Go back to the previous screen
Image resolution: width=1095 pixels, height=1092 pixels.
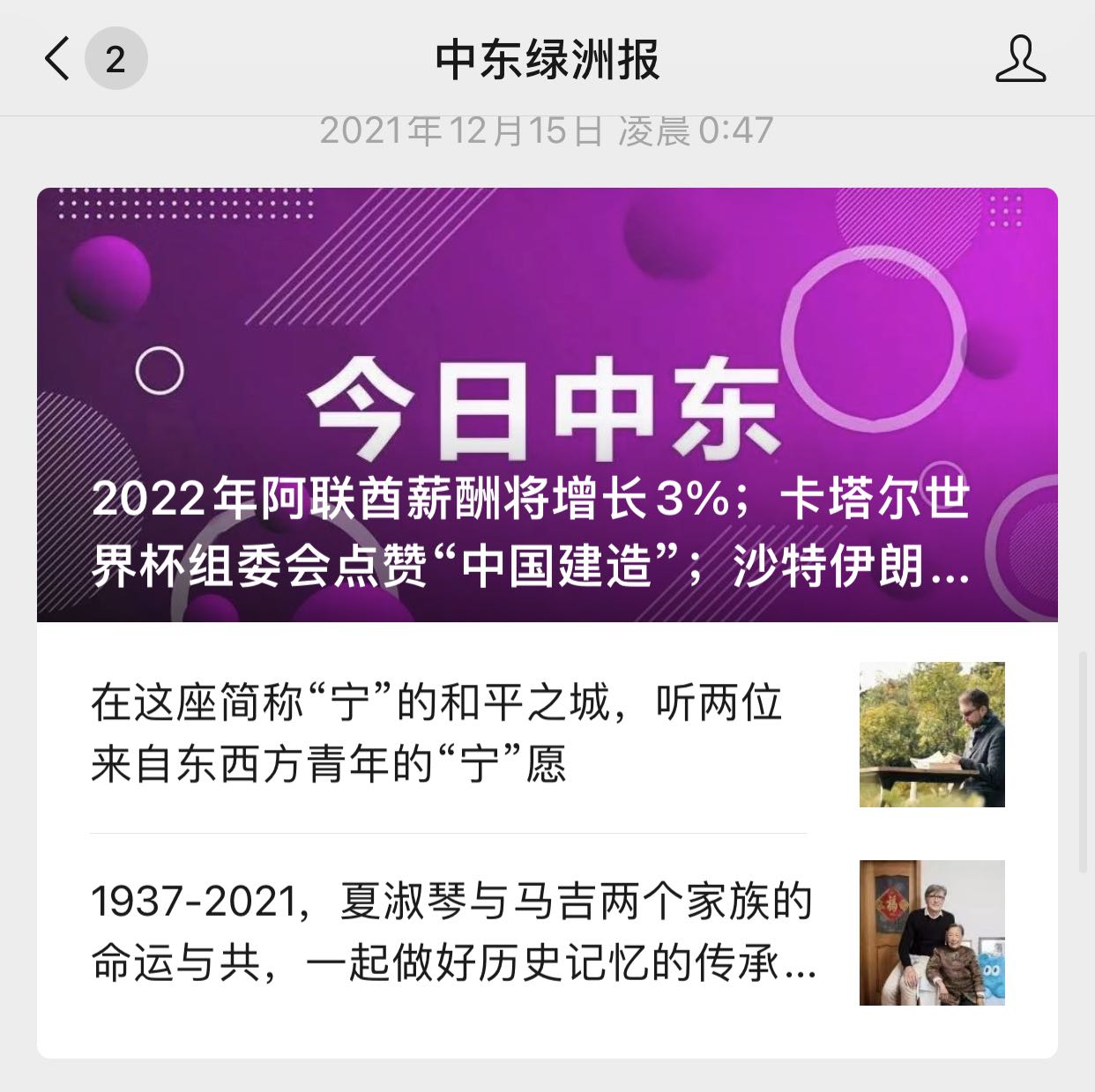point(57,60)
